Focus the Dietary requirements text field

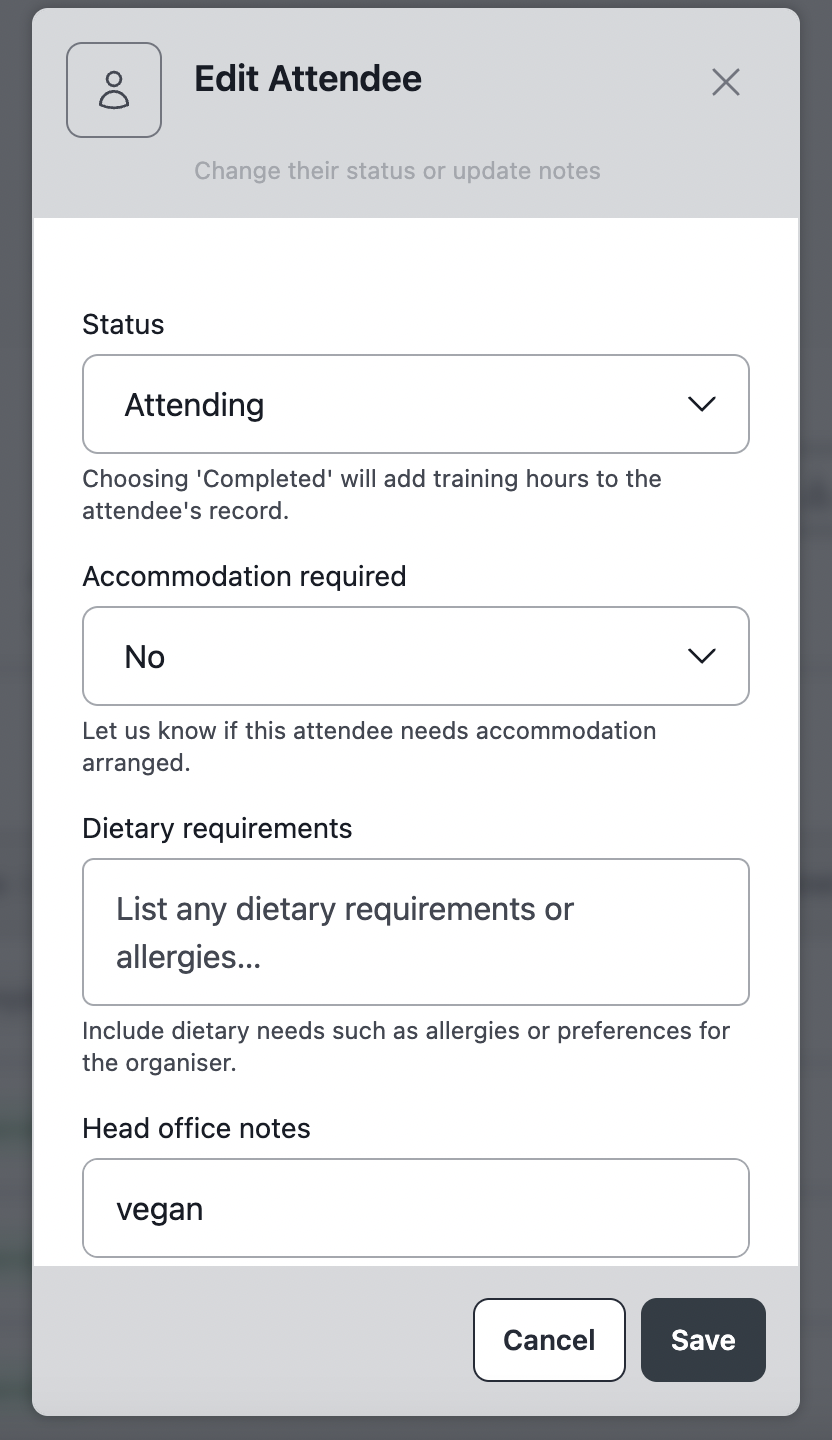[x=416, y=932]
